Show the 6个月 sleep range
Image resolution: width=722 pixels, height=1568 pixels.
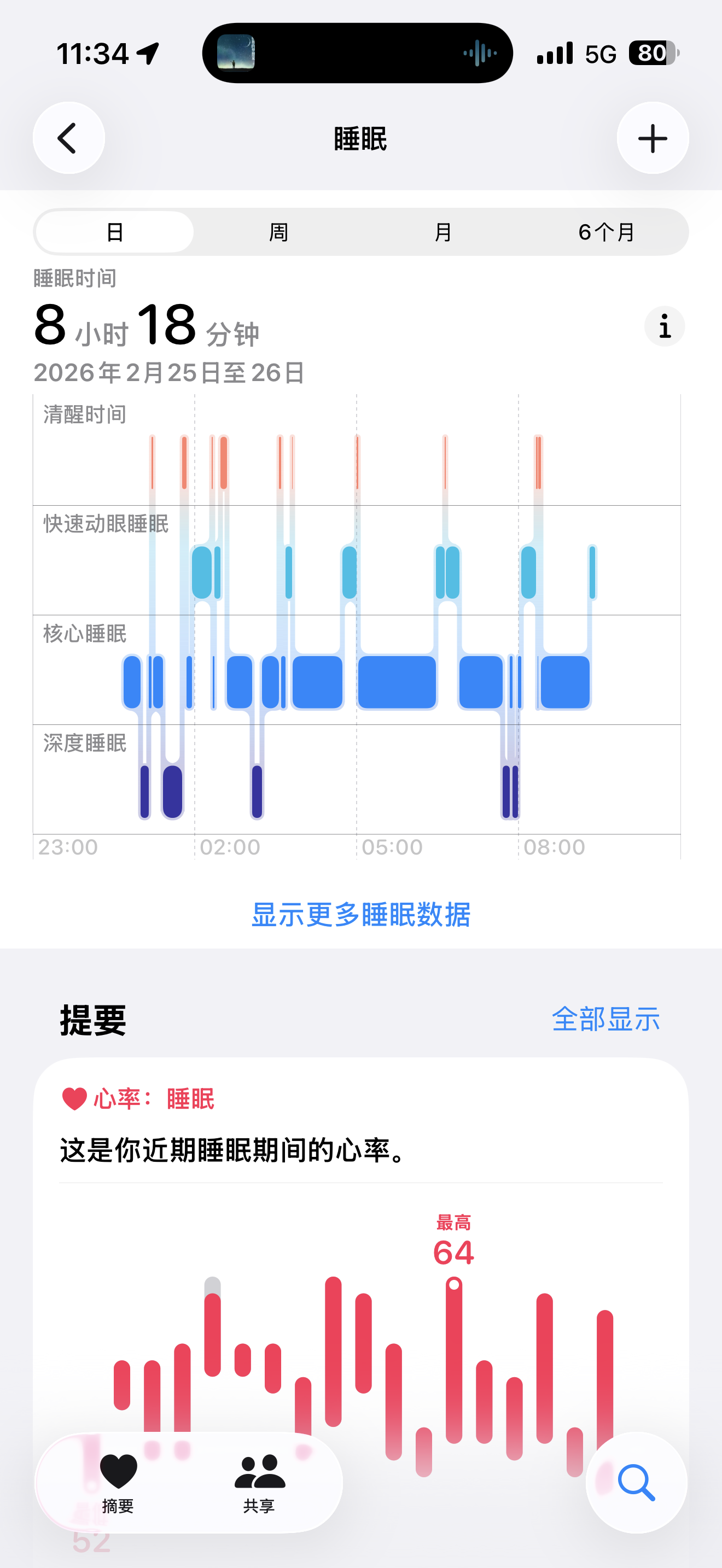tap(607, 232)
